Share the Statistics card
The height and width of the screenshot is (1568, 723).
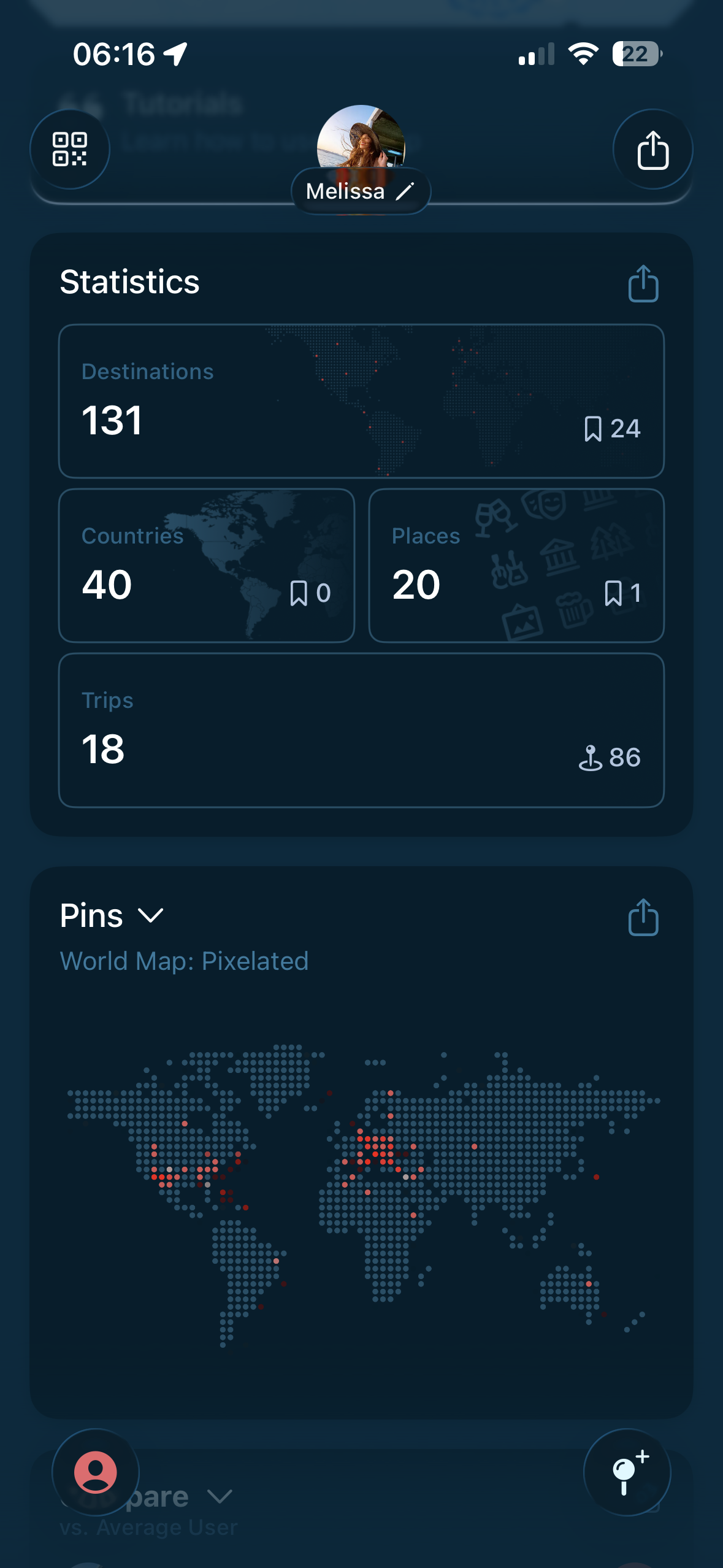coord(643,283)
